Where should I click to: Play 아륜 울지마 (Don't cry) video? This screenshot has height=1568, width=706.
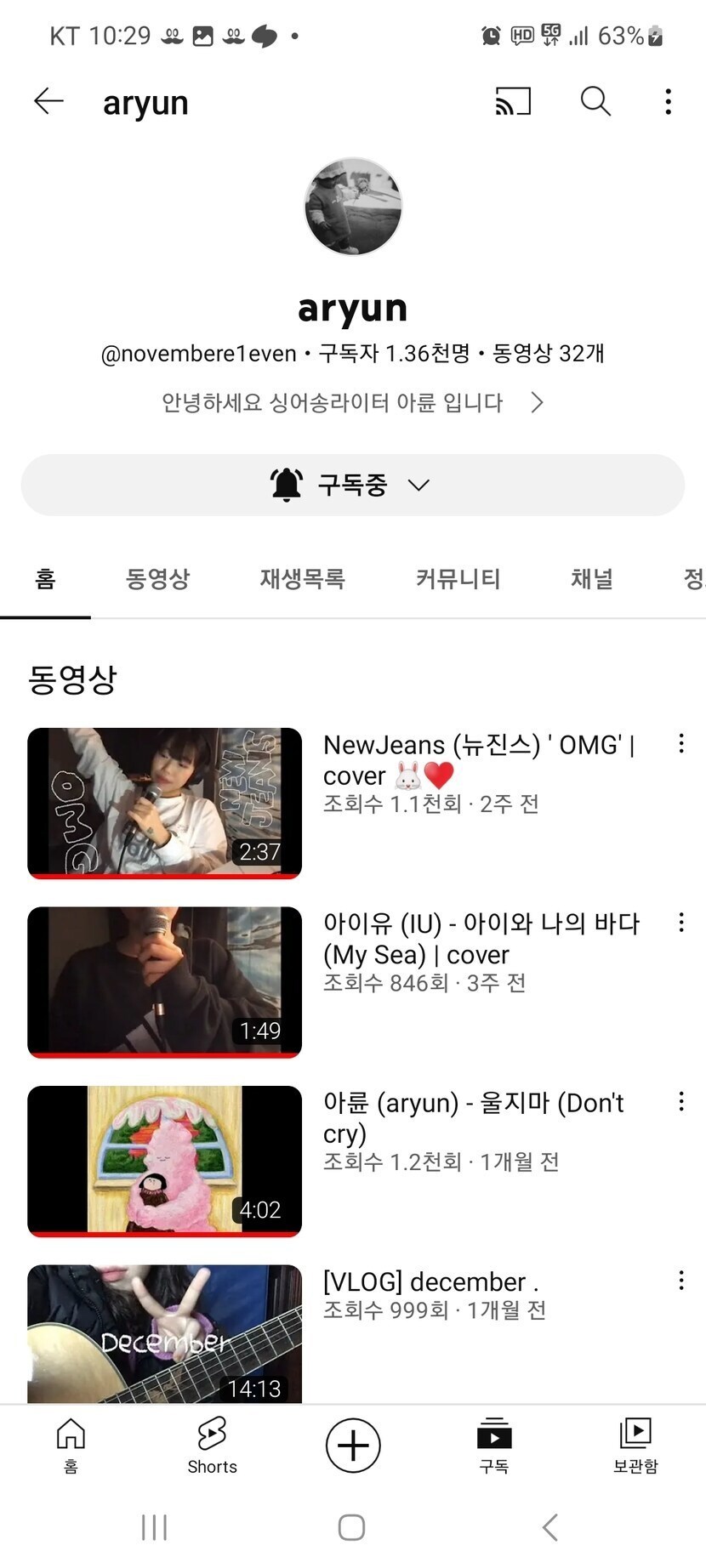[165, 1160]
